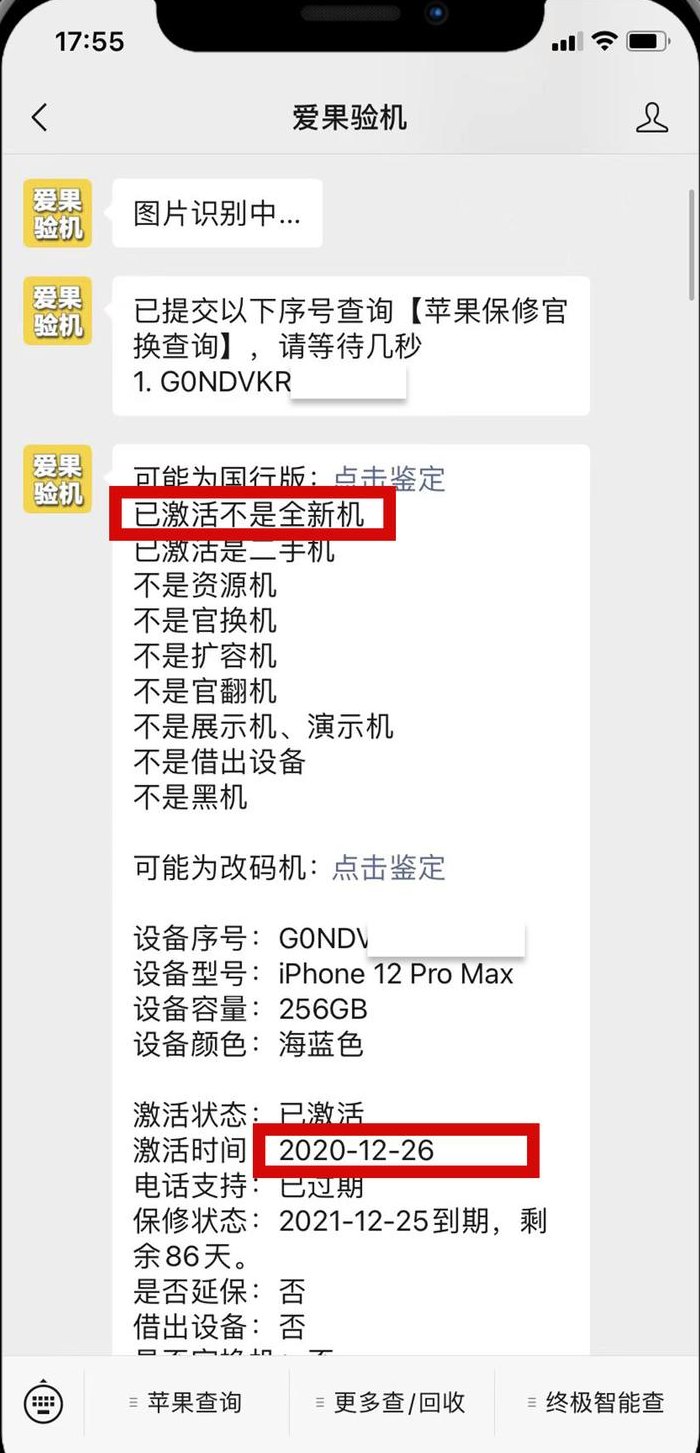Open the account profile icon

point(652,118)
